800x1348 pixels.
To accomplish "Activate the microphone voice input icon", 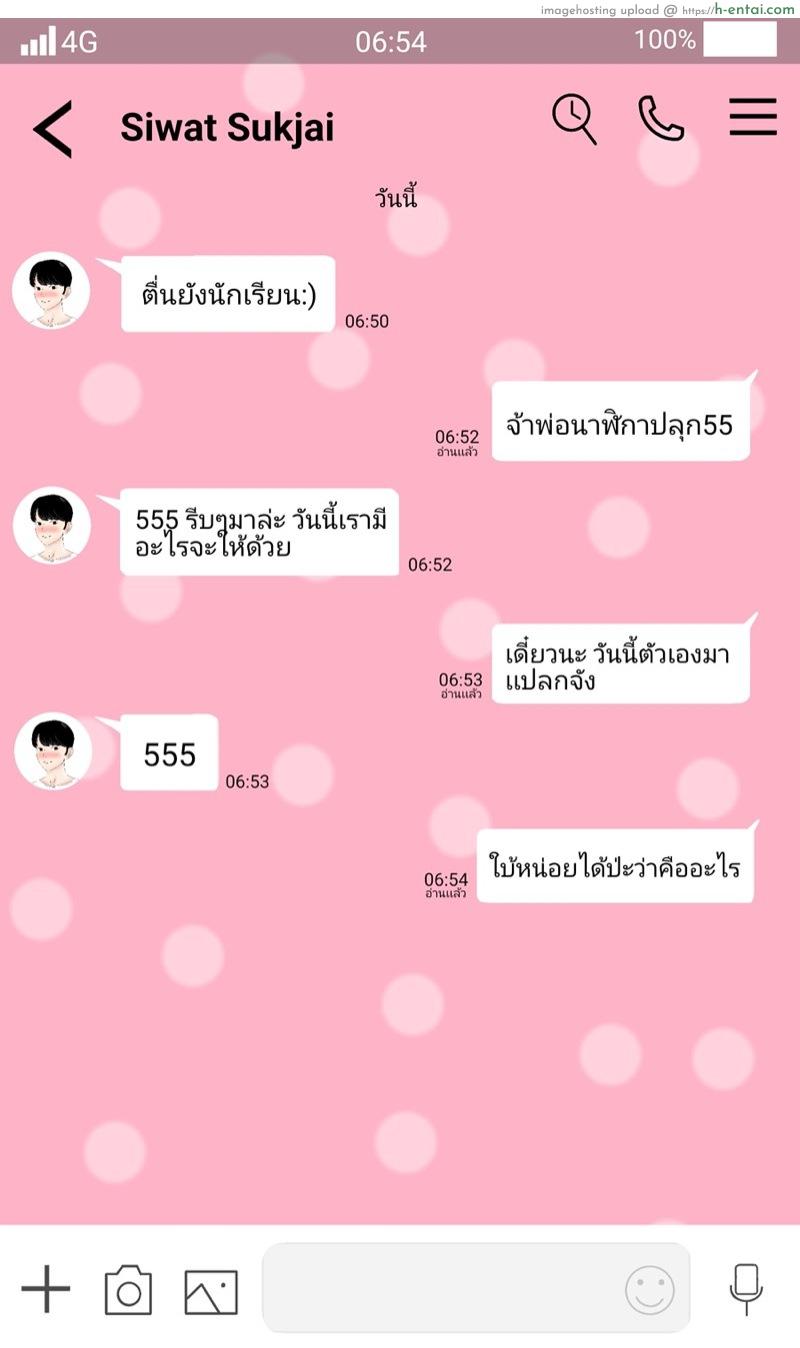I will point(745,1290).
